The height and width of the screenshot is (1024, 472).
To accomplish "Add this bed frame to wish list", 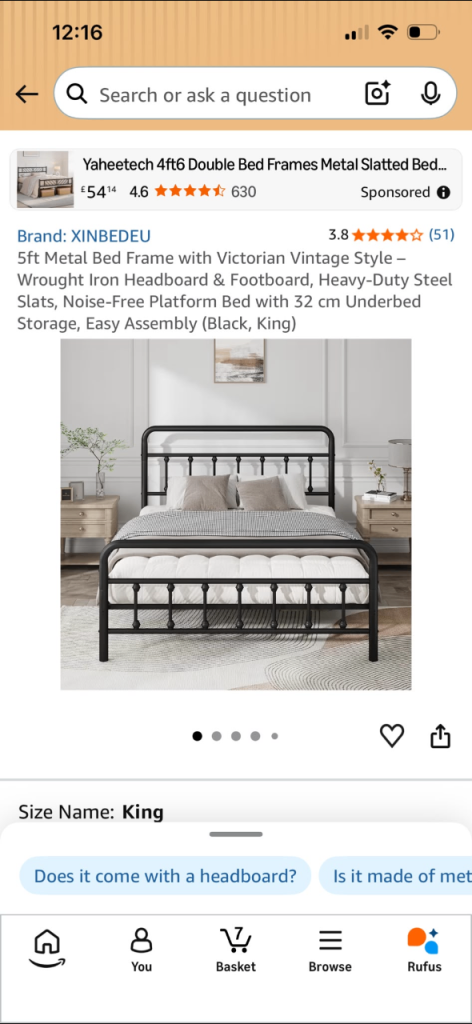I will [392, 736].
